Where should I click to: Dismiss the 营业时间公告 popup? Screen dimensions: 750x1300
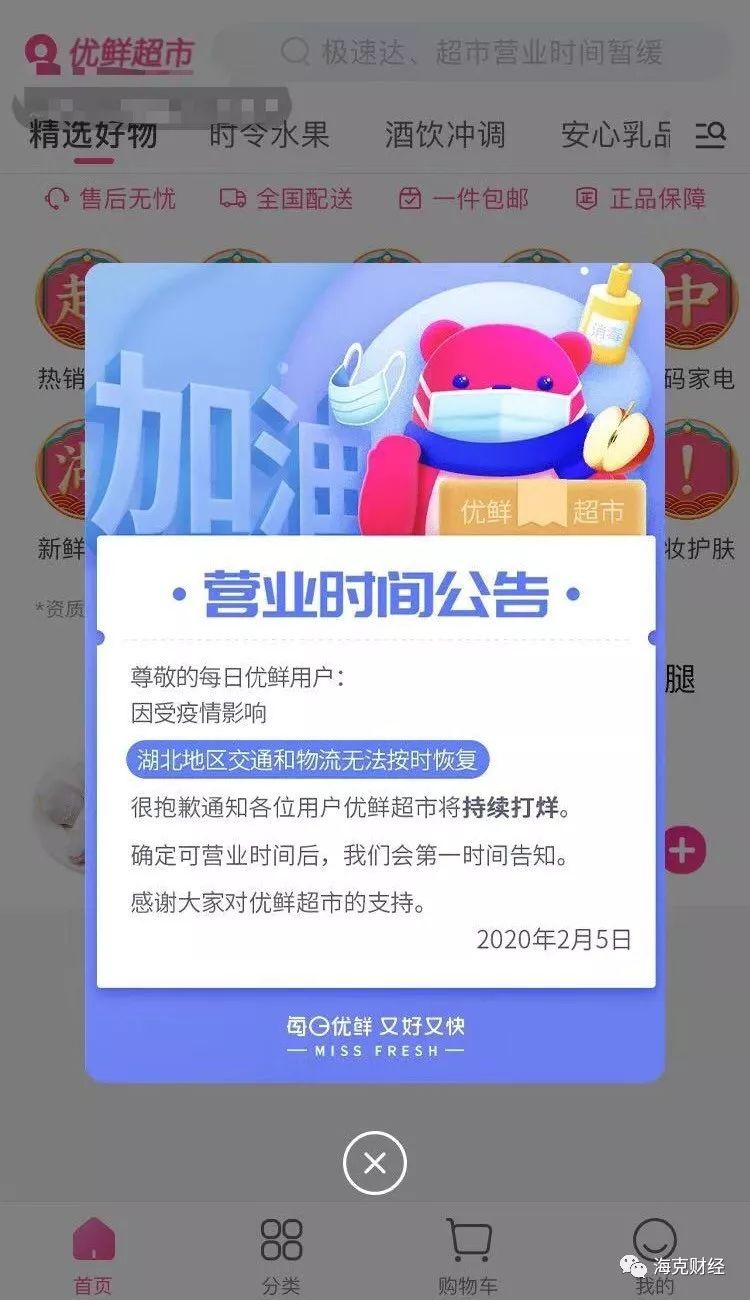[375, 1162]
